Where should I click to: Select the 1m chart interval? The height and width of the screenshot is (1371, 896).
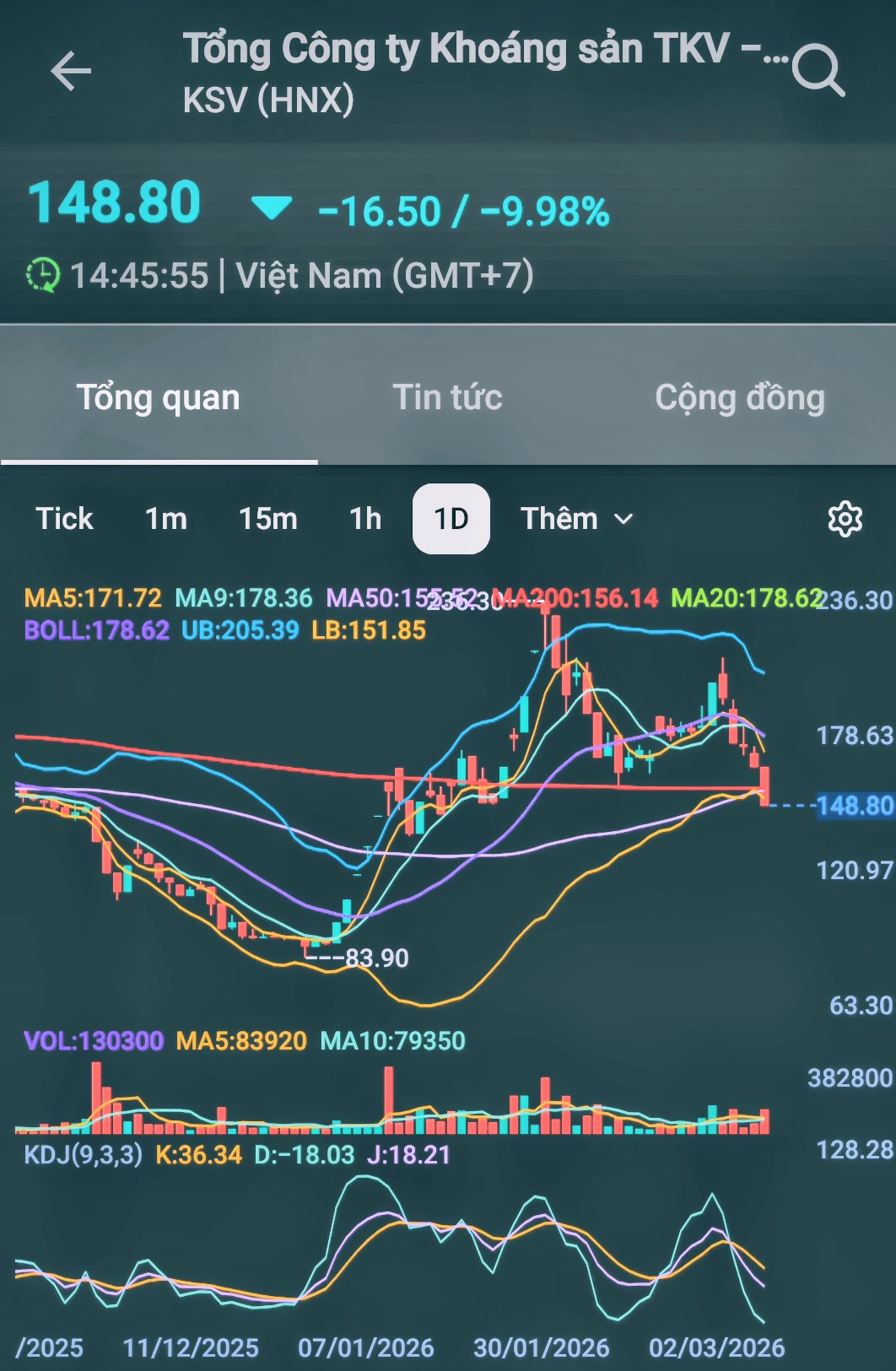pyautogui.click(x=166, y=519)
